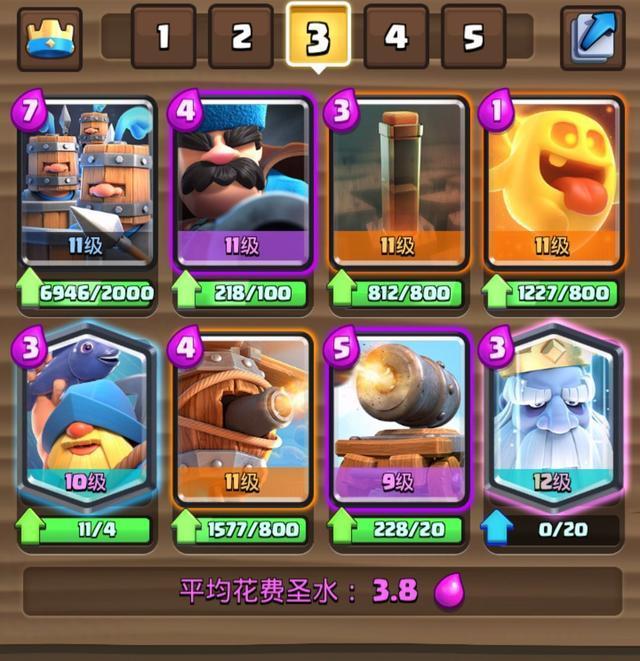The width and height of the screenshot is (640, 661).
Task: Switch to deck slot 4
Action: point(396,38)
